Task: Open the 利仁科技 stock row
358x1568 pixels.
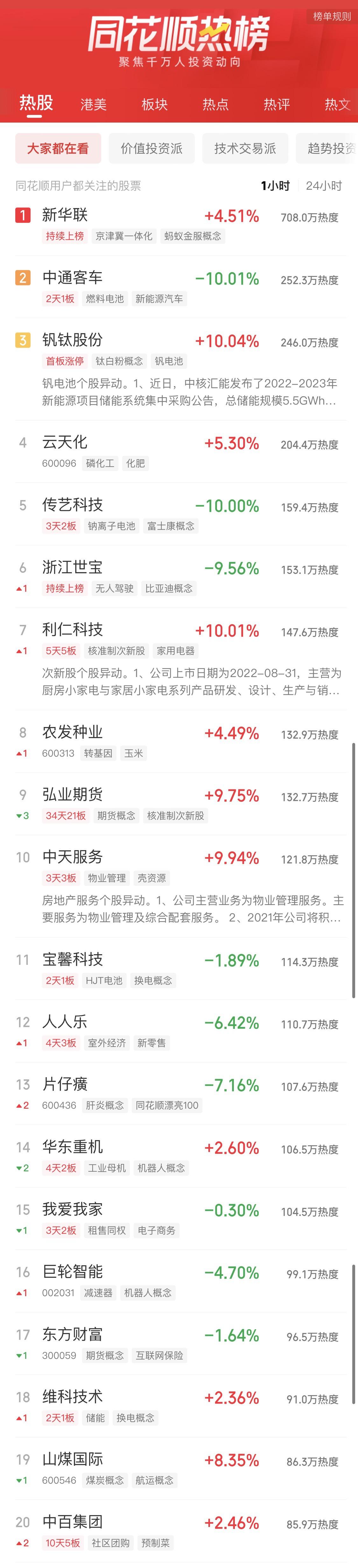Action: 72,630
